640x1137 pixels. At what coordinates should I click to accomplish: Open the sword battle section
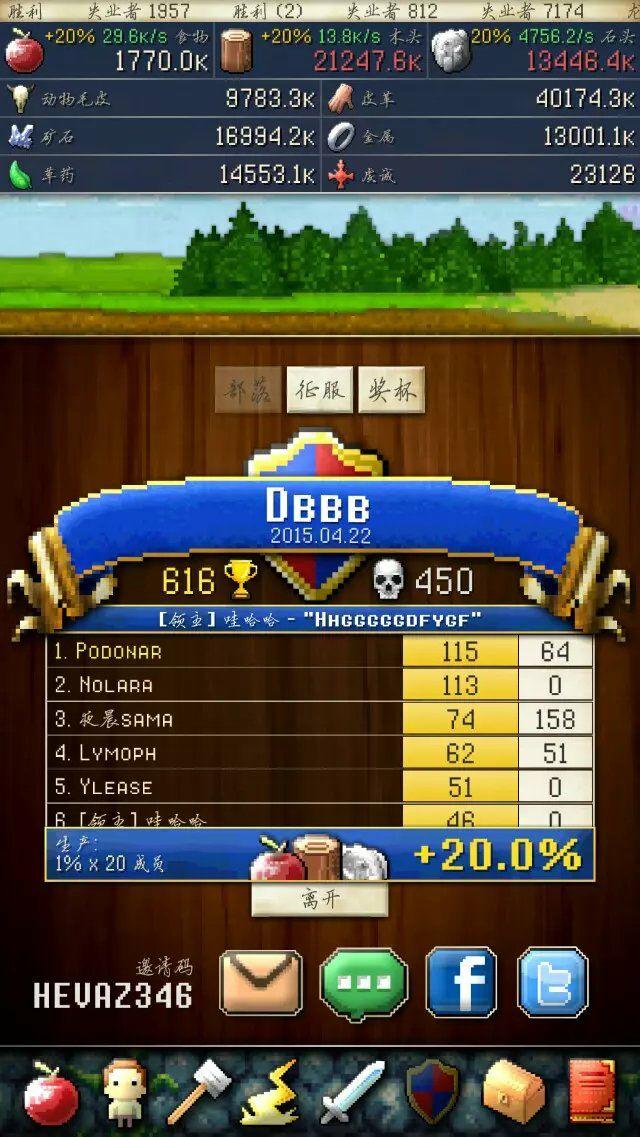coord(351,1093)
